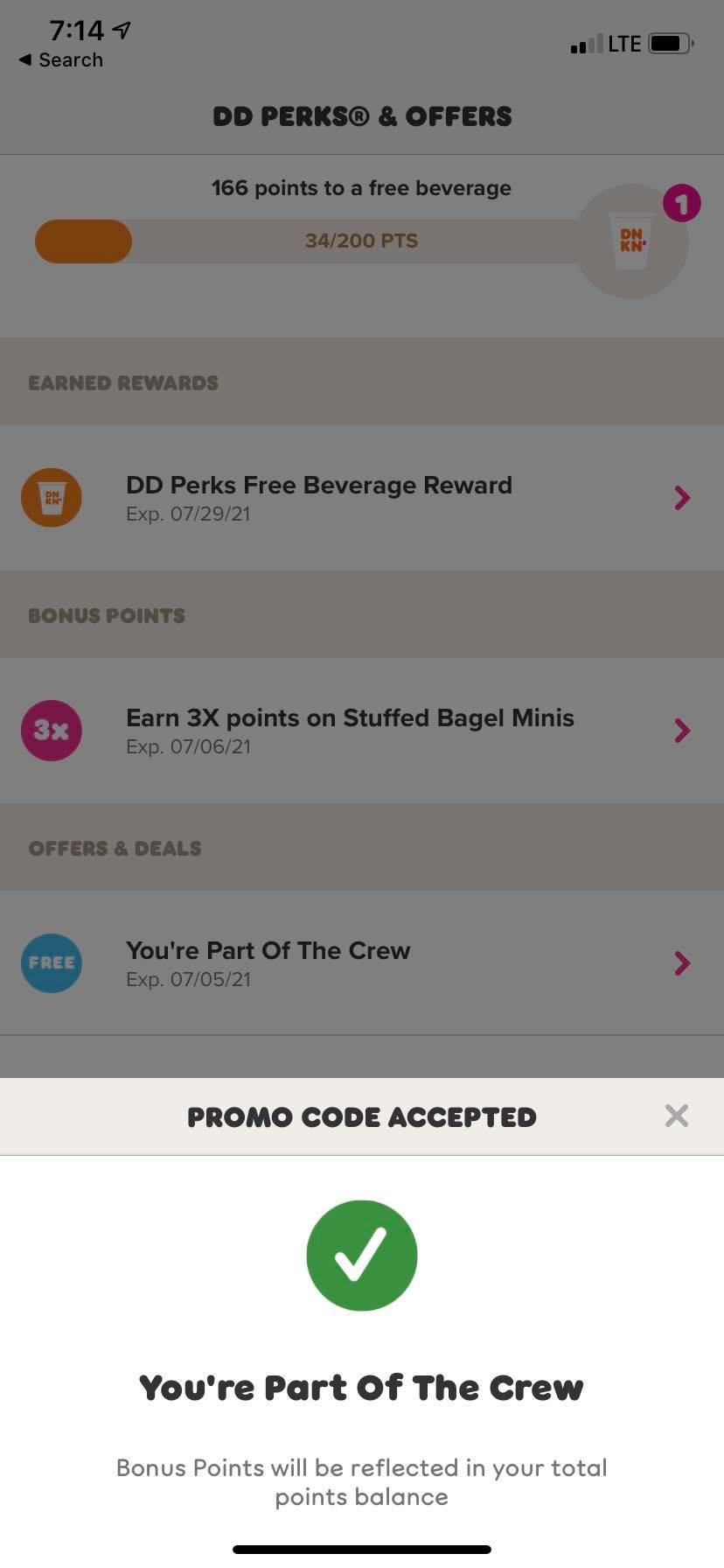Image resolution: width=724 pixels, height=1568 pixels.
Task: Tap the 34/200 PTS progress bar
Action: coord(359,241)
